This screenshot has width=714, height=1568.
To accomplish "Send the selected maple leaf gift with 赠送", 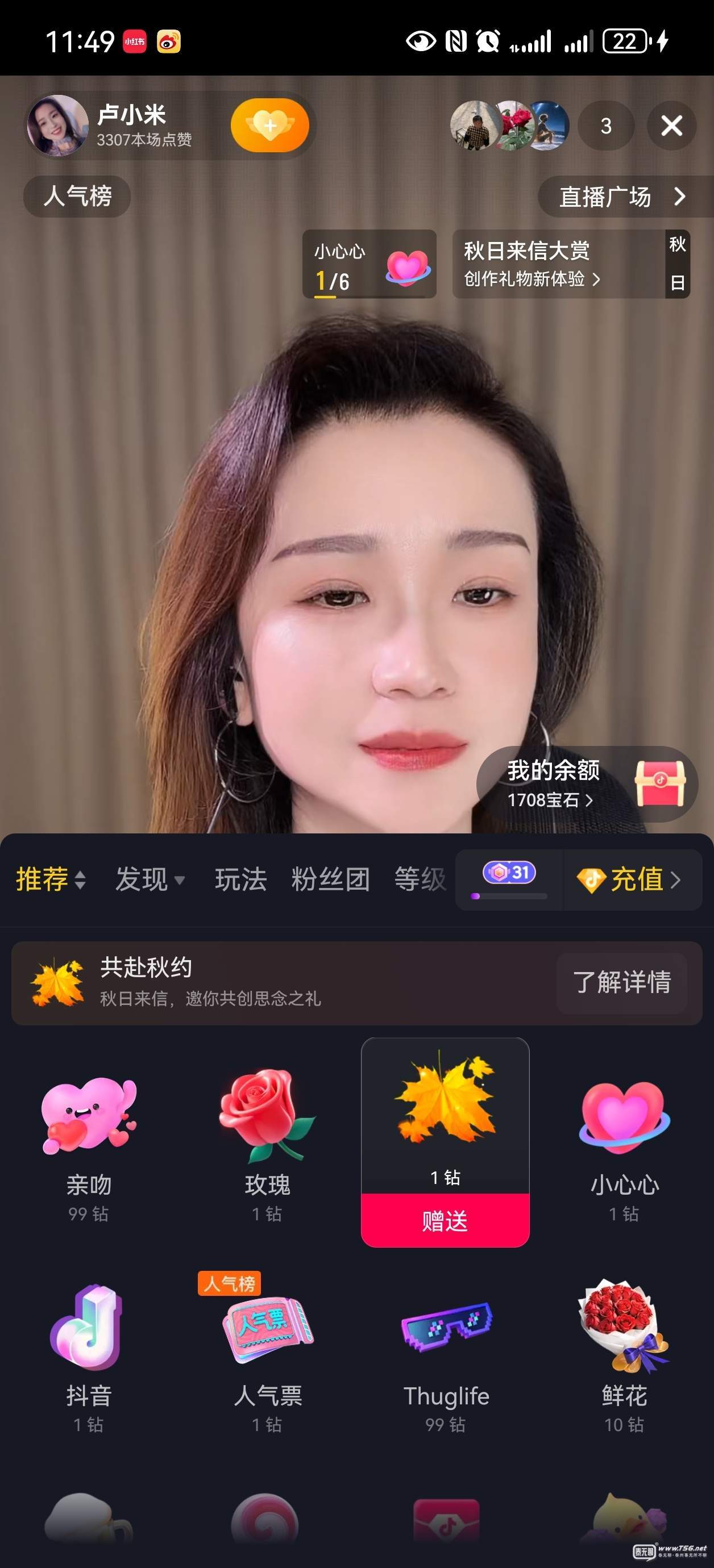I will click(445, 1220).
